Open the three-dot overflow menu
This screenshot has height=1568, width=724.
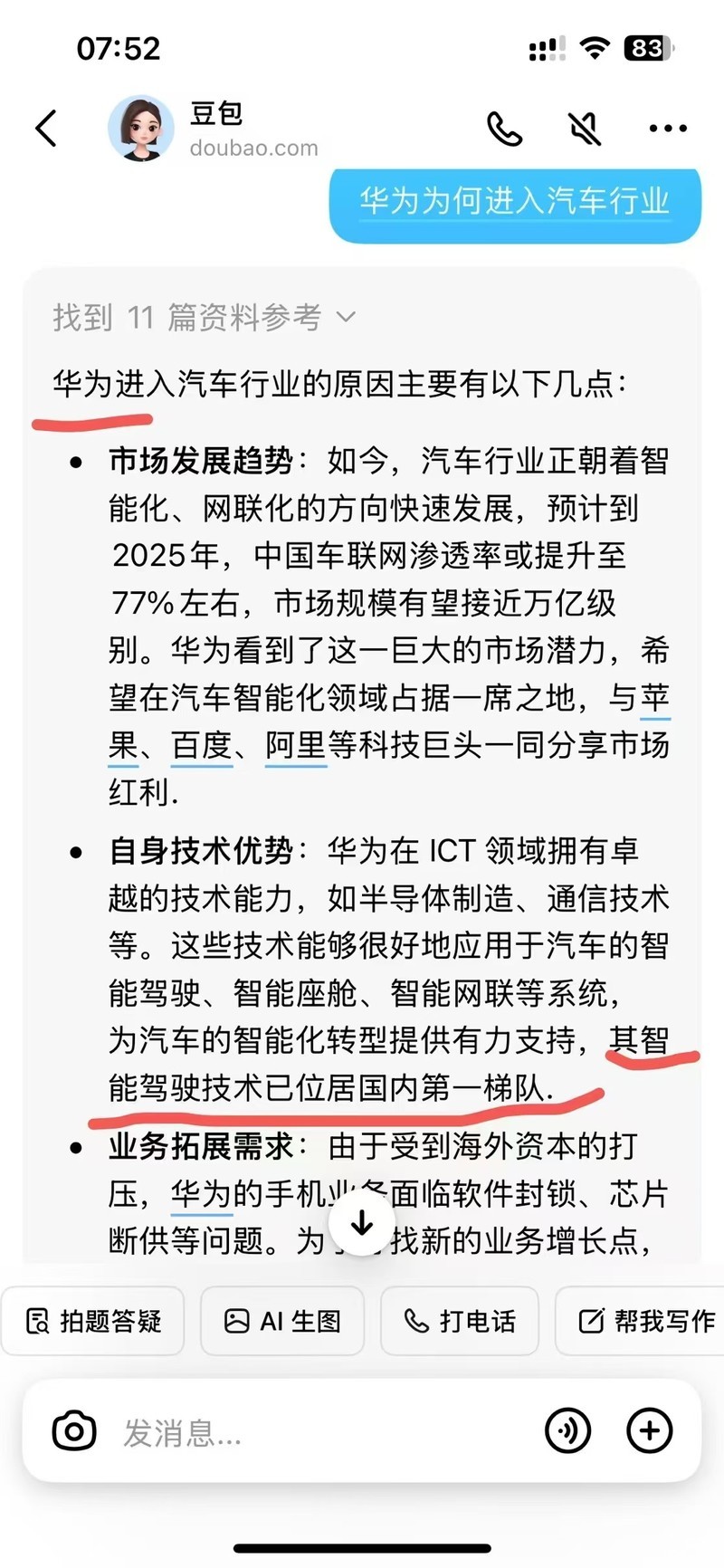(x=668, y=129)
